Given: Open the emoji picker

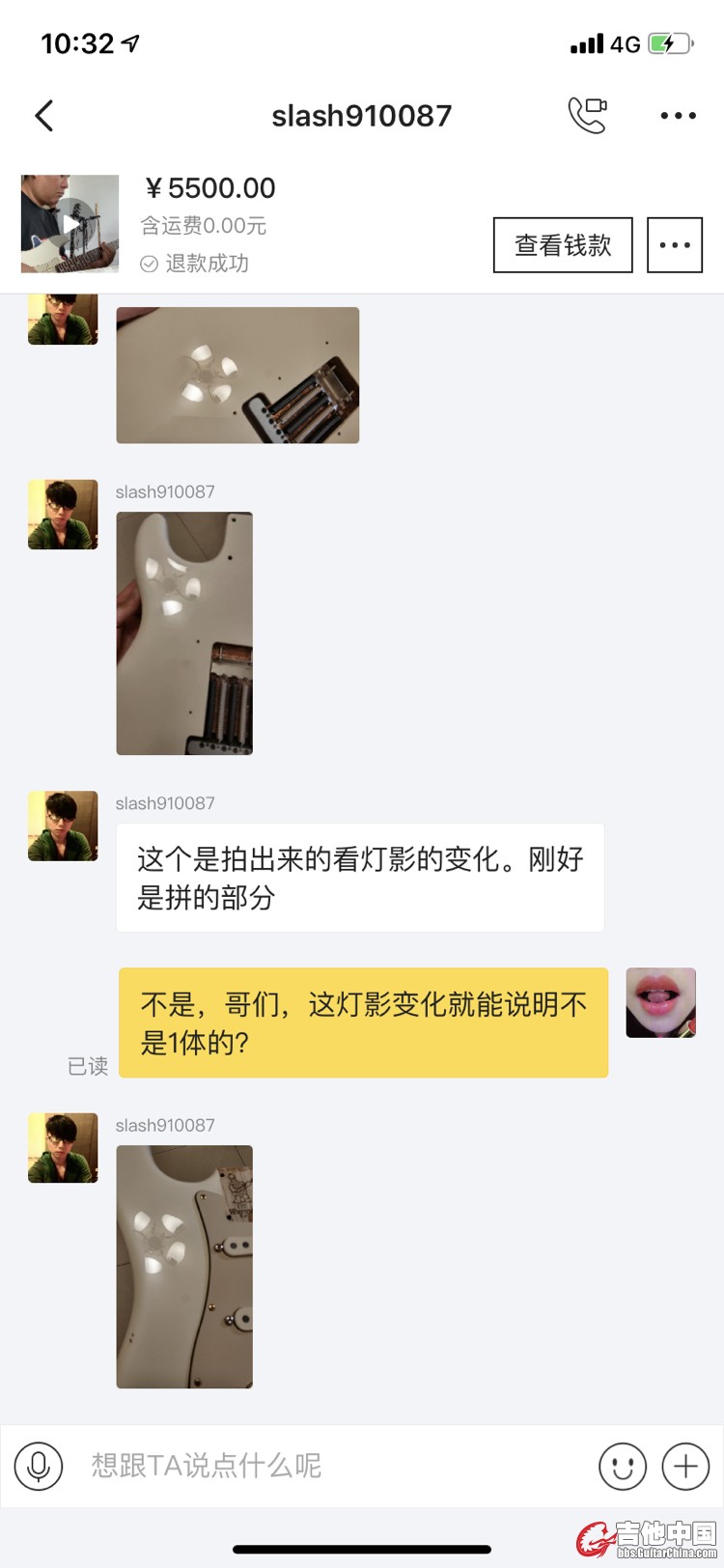Looking at the screenshot, I should point(623,1466).
